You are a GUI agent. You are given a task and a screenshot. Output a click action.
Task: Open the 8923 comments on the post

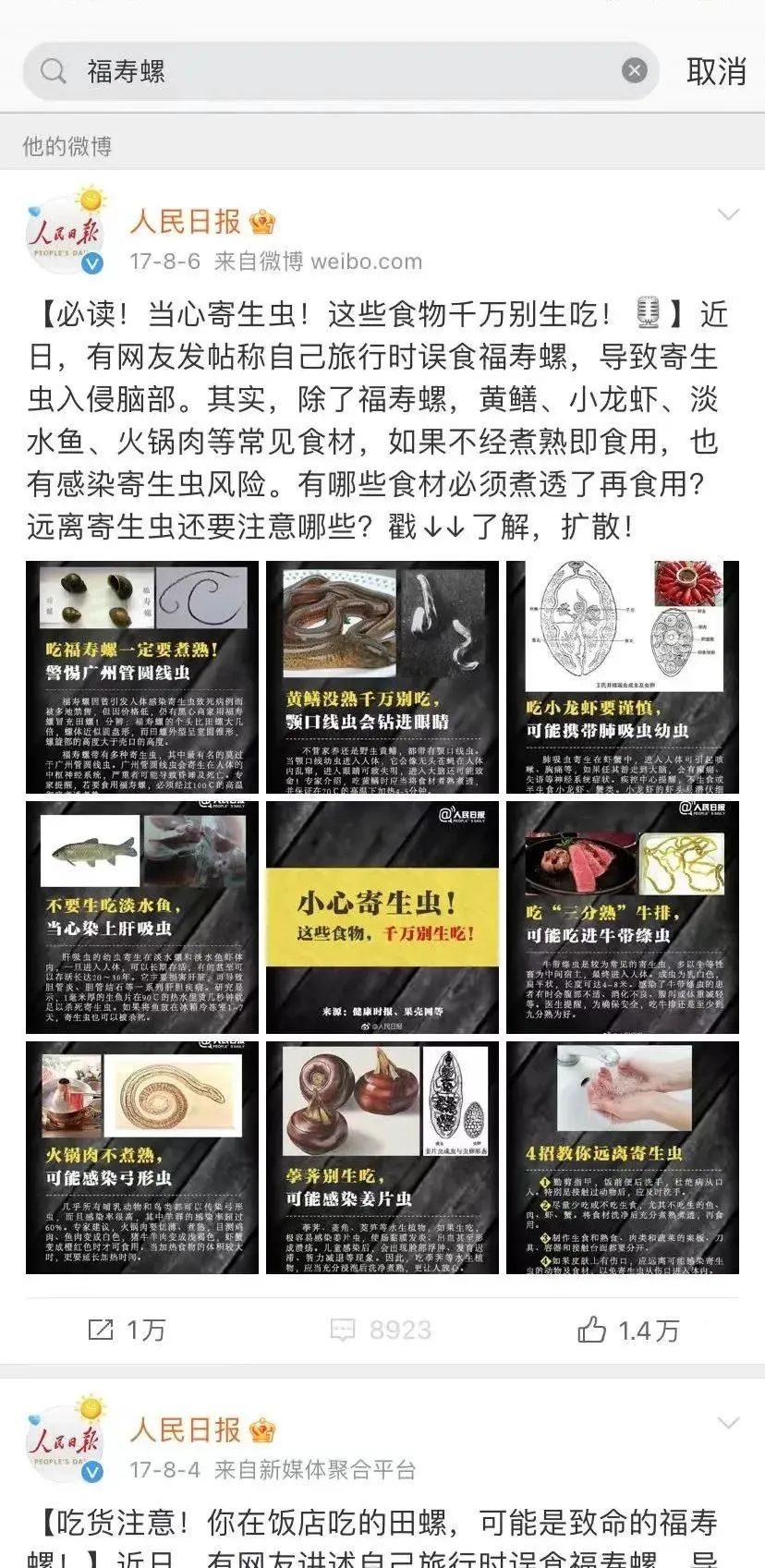381,1331
